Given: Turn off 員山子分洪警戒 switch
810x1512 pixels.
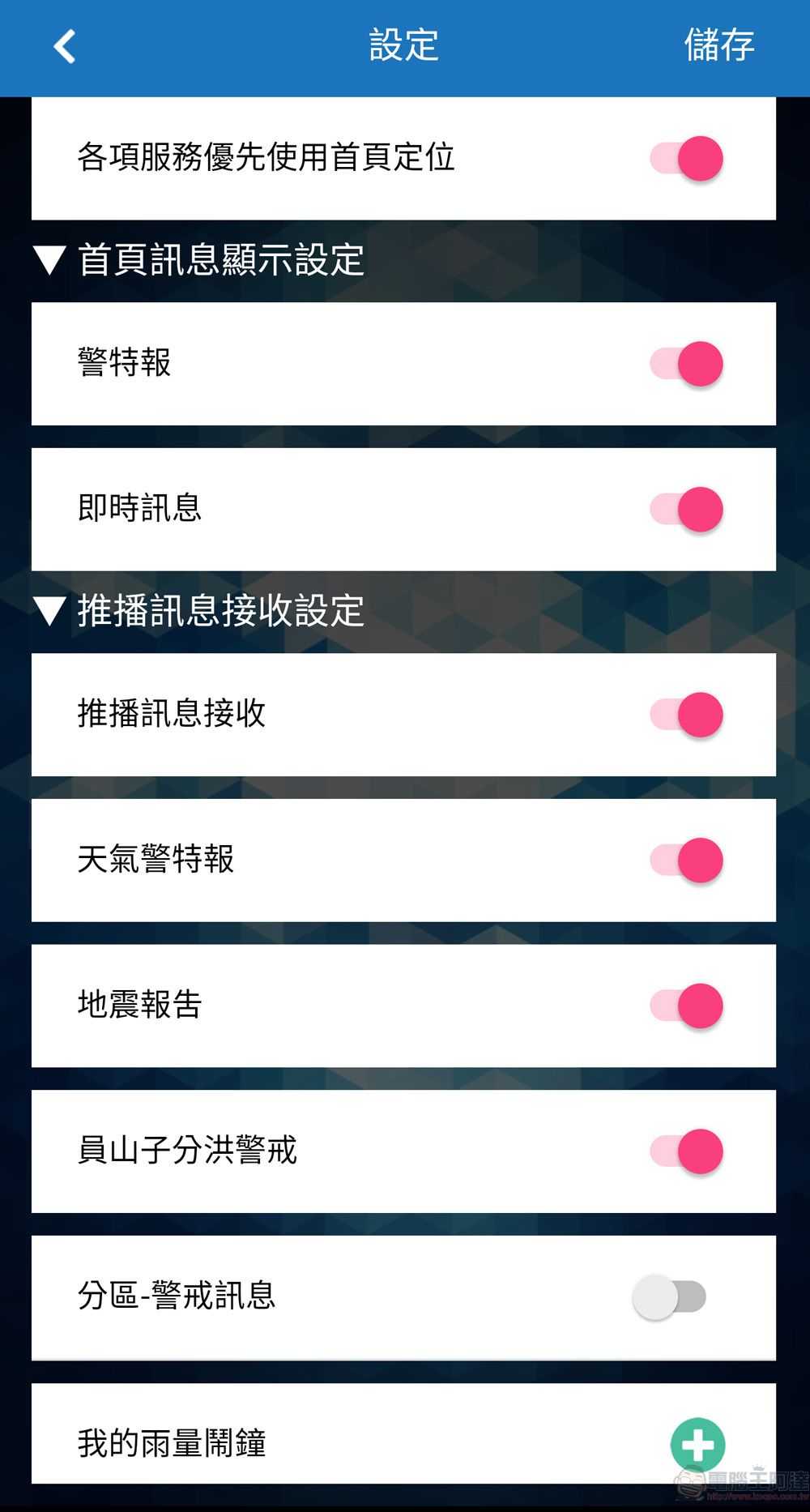Looking at the screenshot, I should [x=686, y=1151].
